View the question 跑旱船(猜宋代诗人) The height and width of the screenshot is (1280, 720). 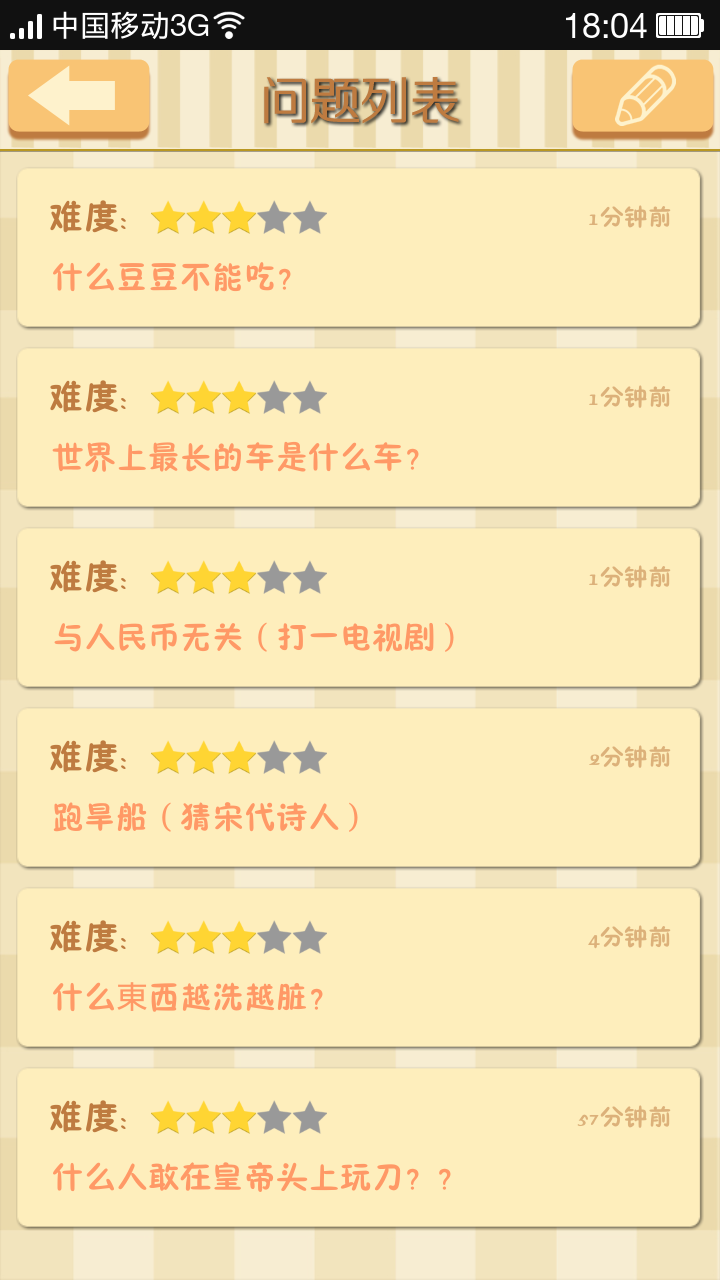[358, 787]
